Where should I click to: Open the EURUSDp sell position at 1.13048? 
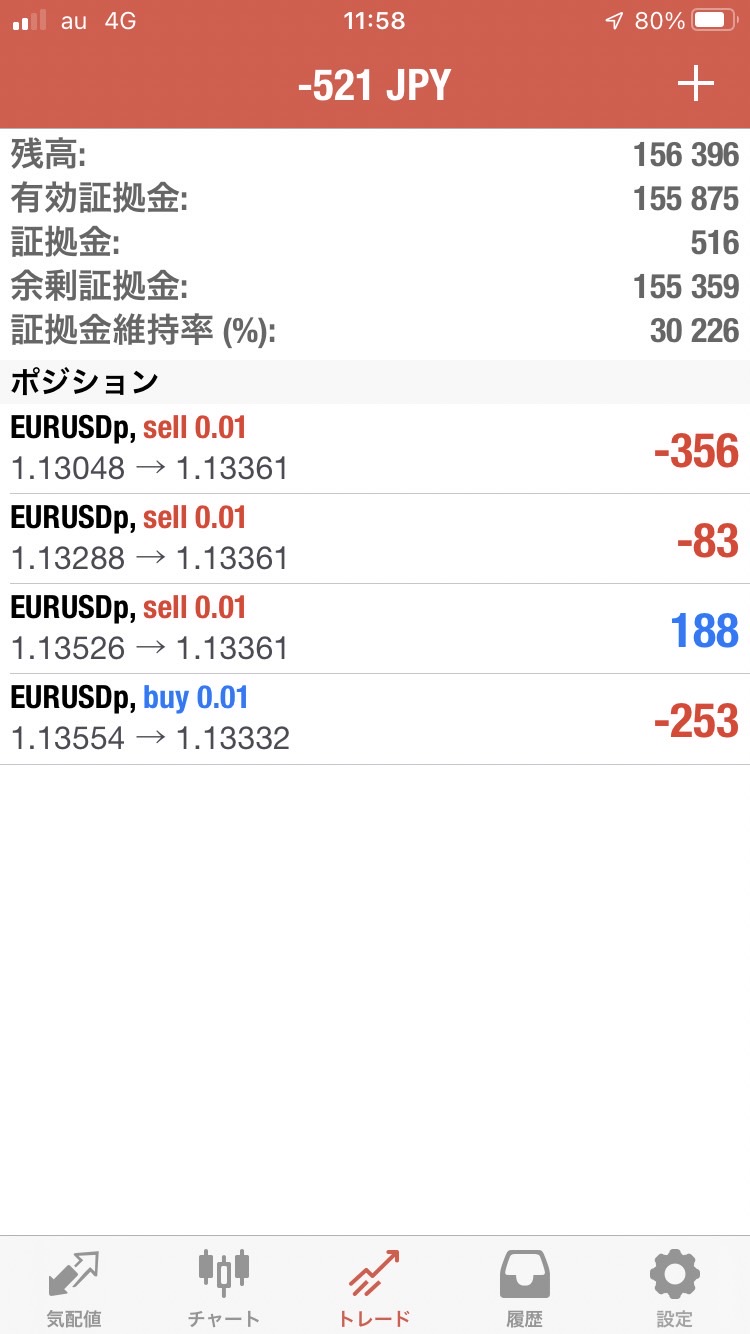tap(375, 449)
